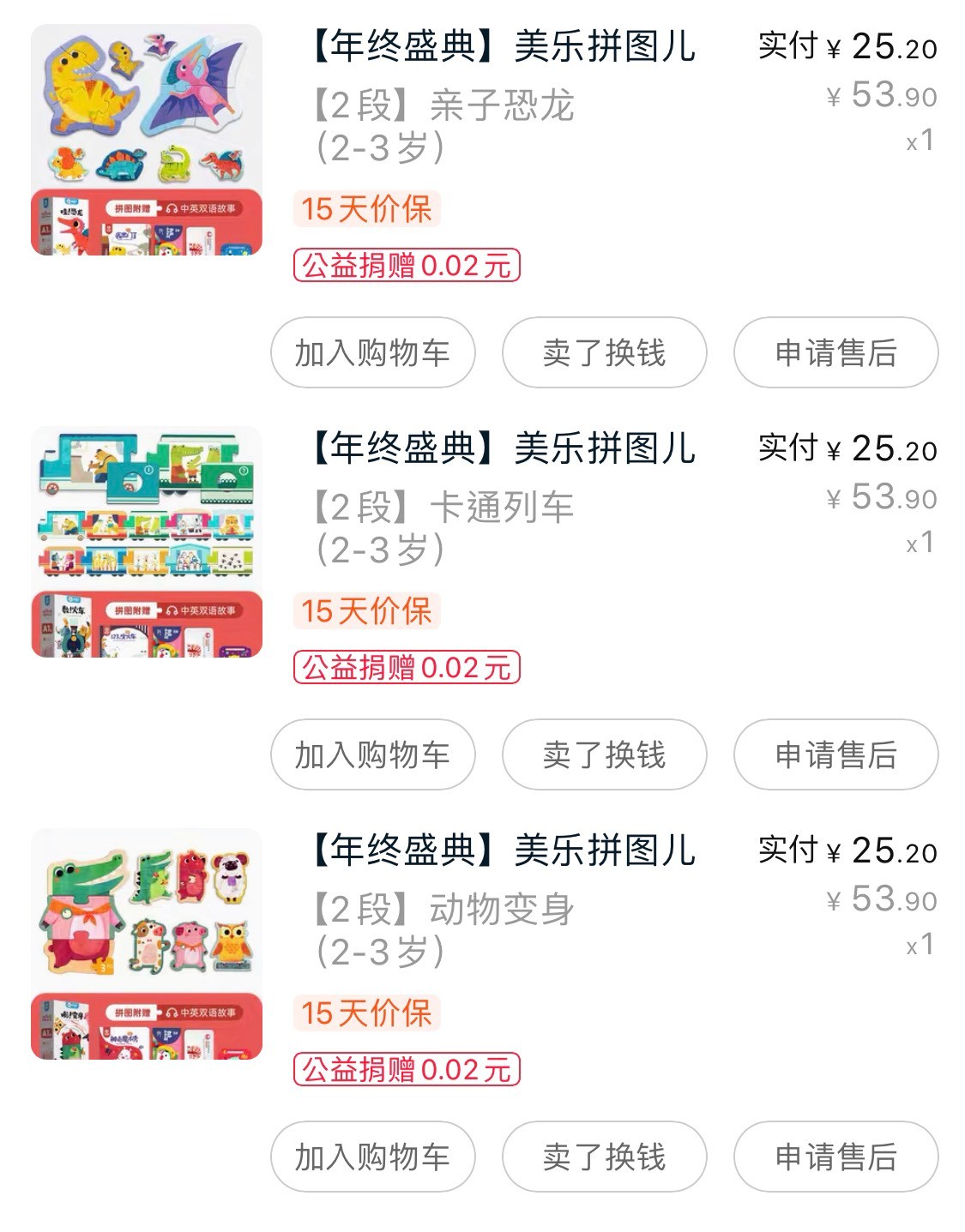This screenshot has height=1232, width=965.
Task: Add 动物变身 puzzle to cart
Action: (372, 1157)
